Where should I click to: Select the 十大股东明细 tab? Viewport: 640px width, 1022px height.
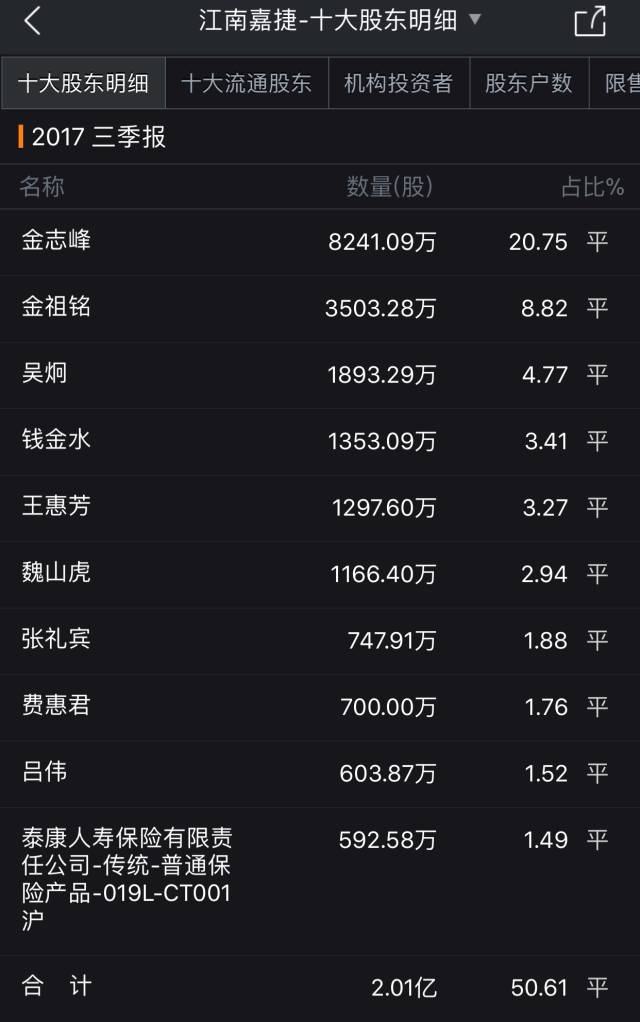click(83, 83)
